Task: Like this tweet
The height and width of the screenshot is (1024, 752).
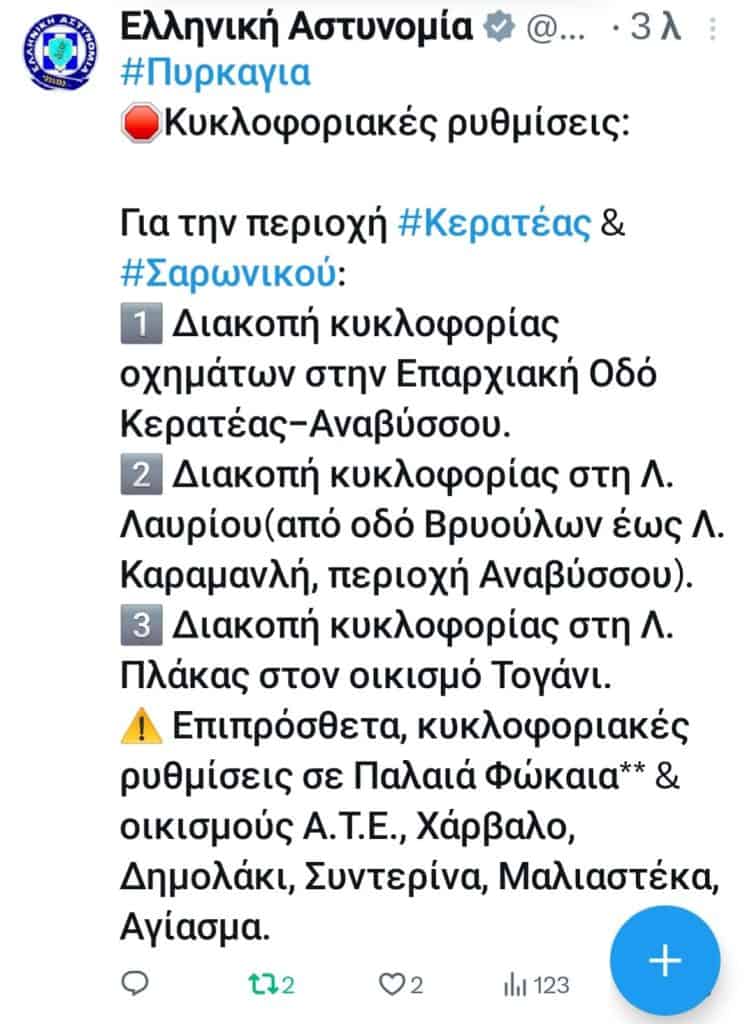Action: click(x=399, y=985)
